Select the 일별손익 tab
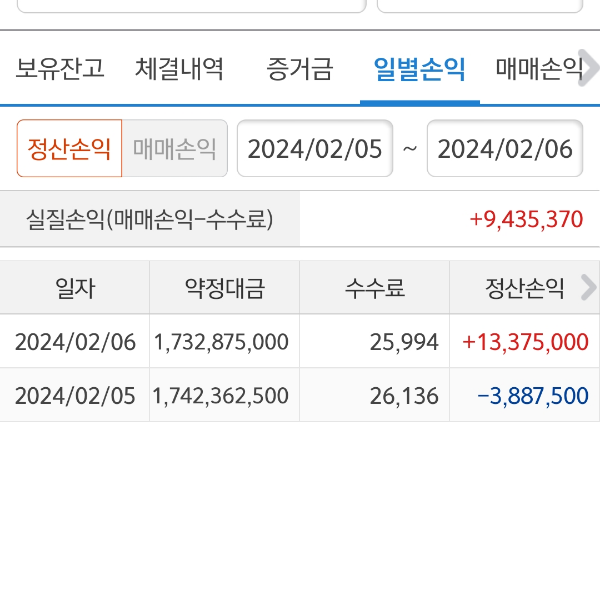 tap(419, 69)
